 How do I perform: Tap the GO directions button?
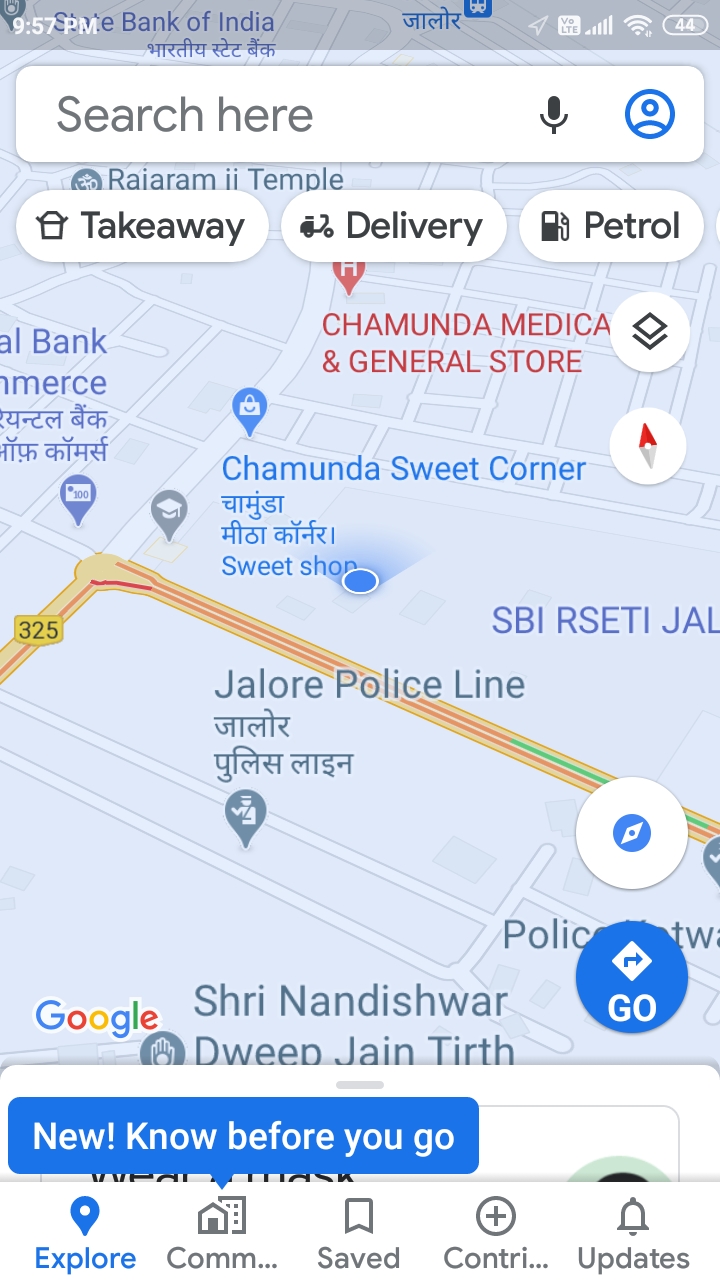click(x=632, y=978)
